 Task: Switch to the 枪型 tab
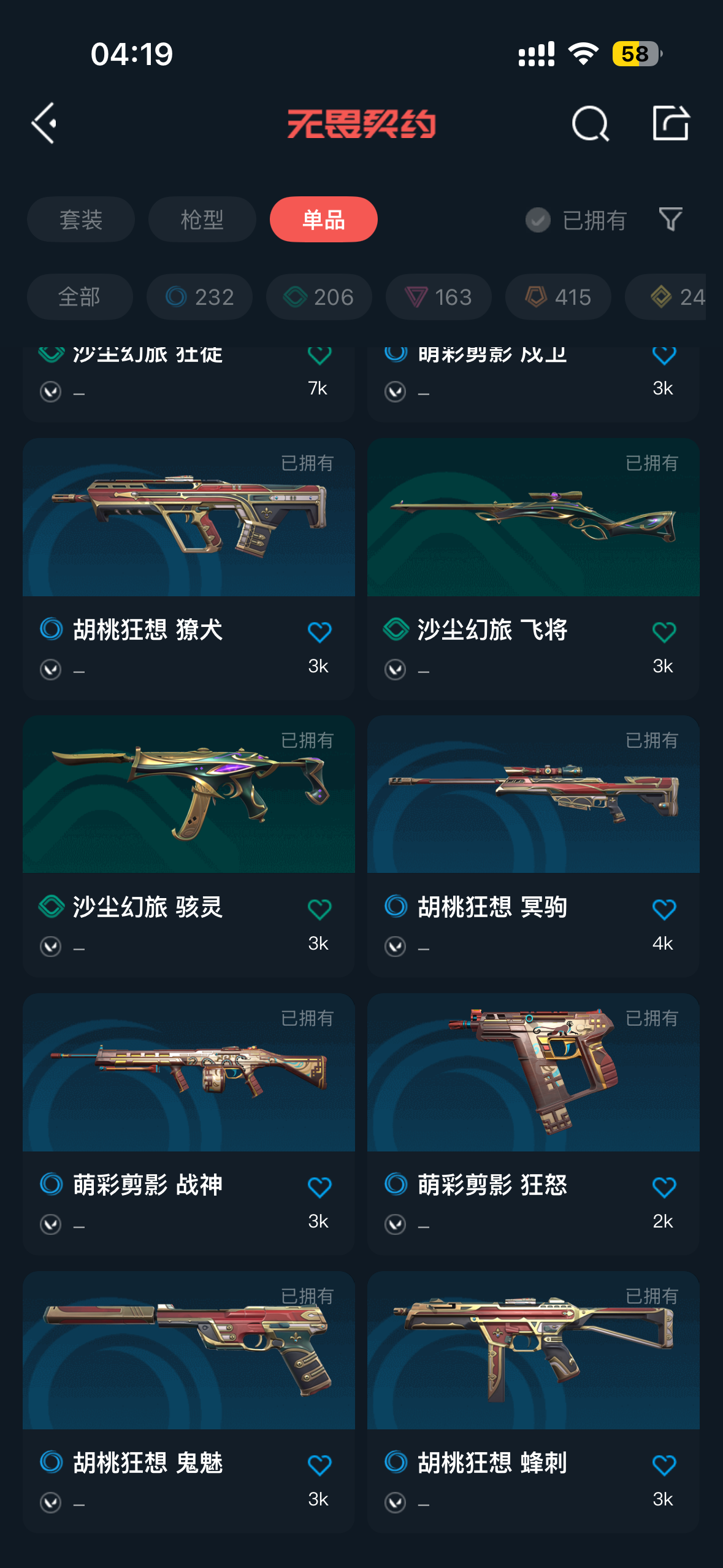202,220
